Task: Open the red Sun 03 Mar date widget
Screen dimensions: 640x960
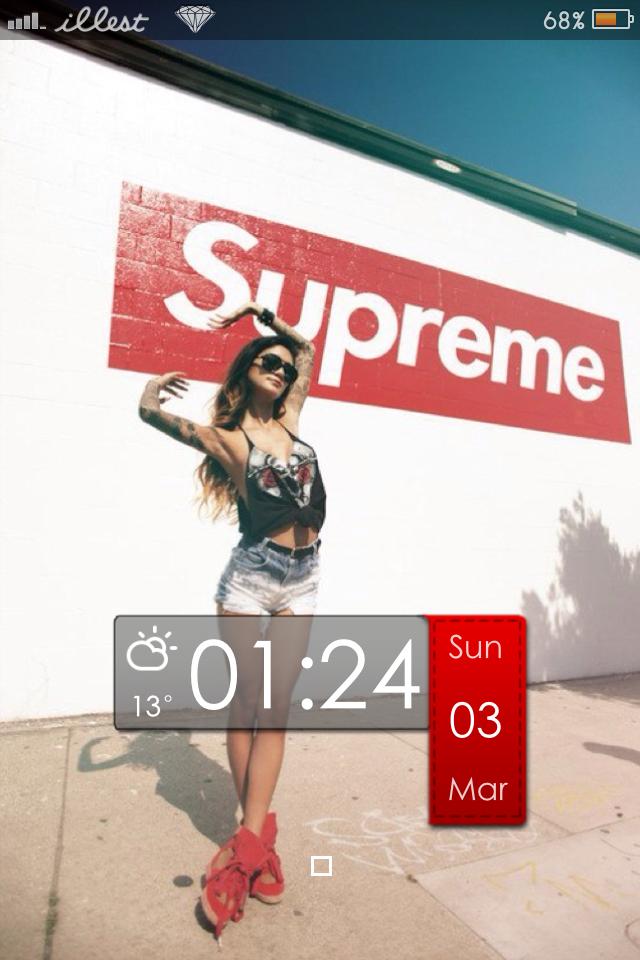Action: click(x=476, y=720)
